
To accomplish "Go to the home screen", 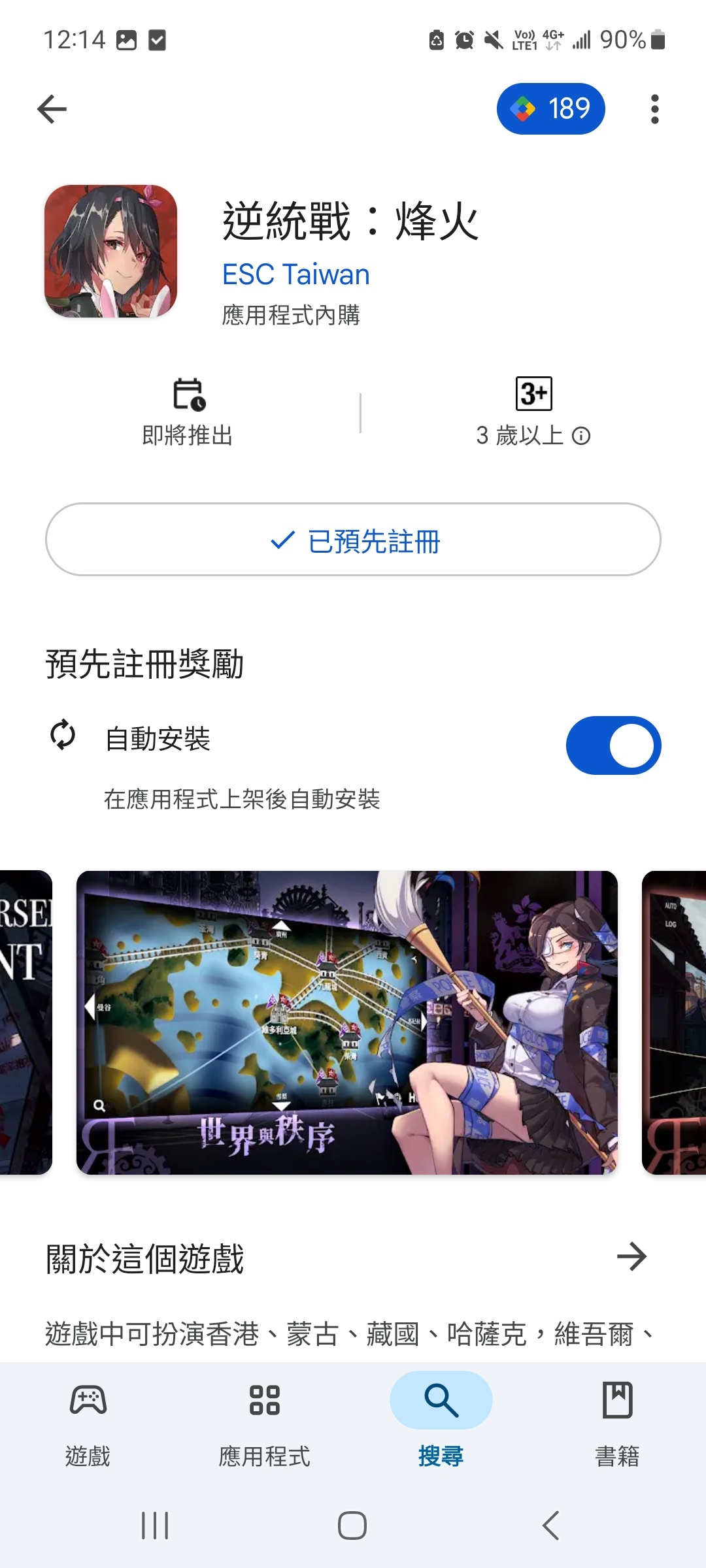I will (x=352, y=1526).
